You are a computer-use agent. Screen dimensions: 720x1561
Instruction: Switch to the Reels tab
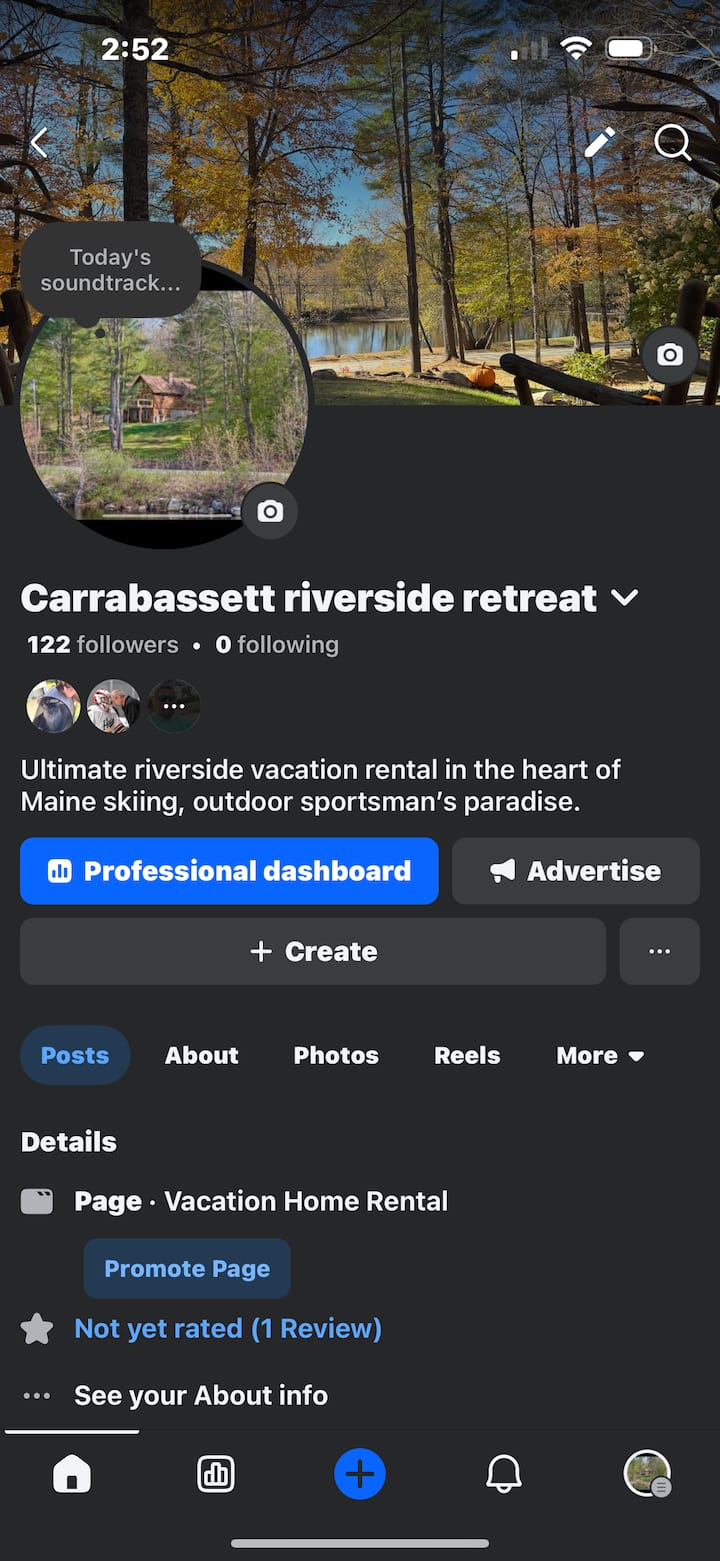(x=467, y=1055)
